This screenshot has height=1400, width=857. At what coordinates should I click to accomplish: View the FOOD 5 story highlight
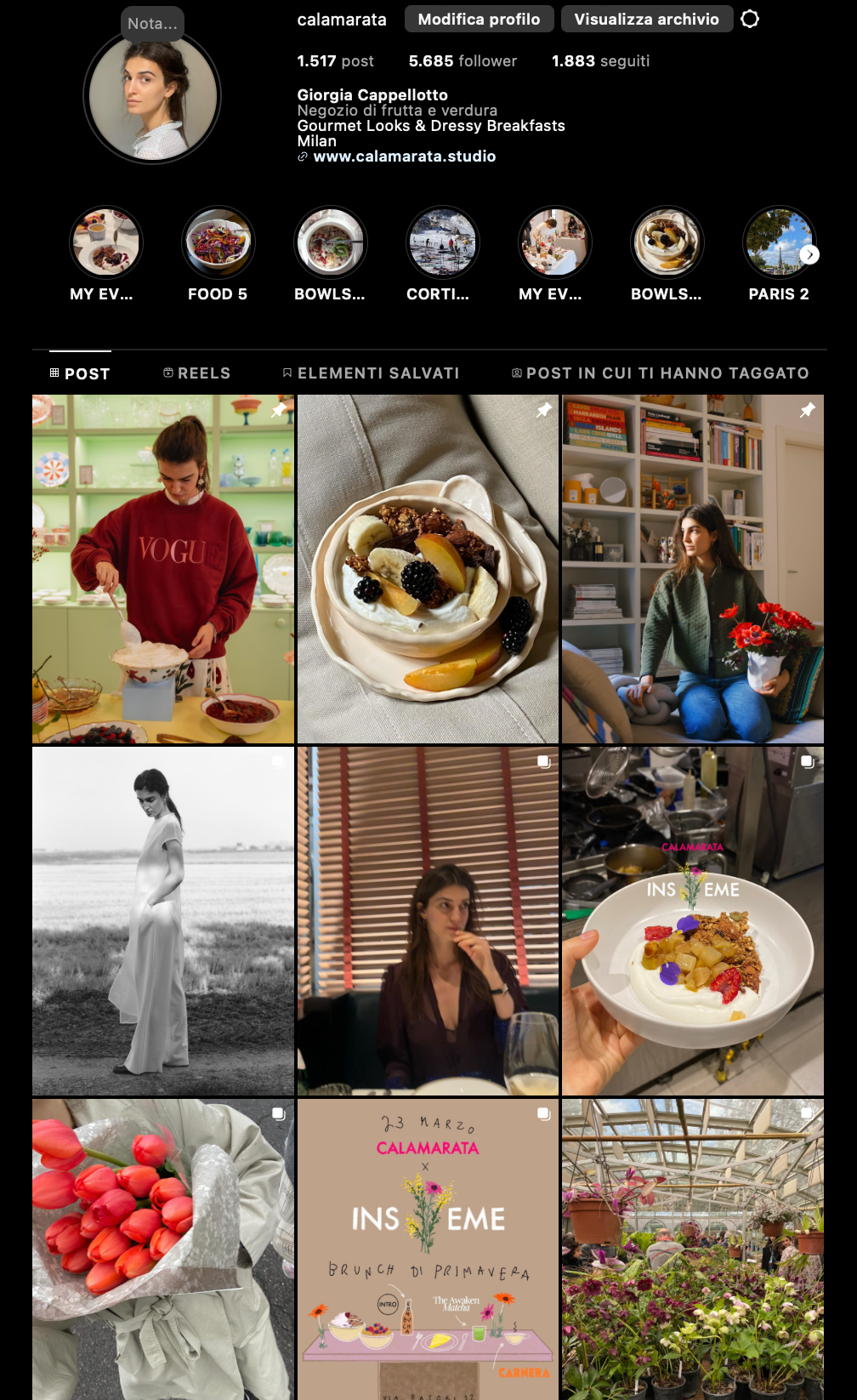coord(218,243)
